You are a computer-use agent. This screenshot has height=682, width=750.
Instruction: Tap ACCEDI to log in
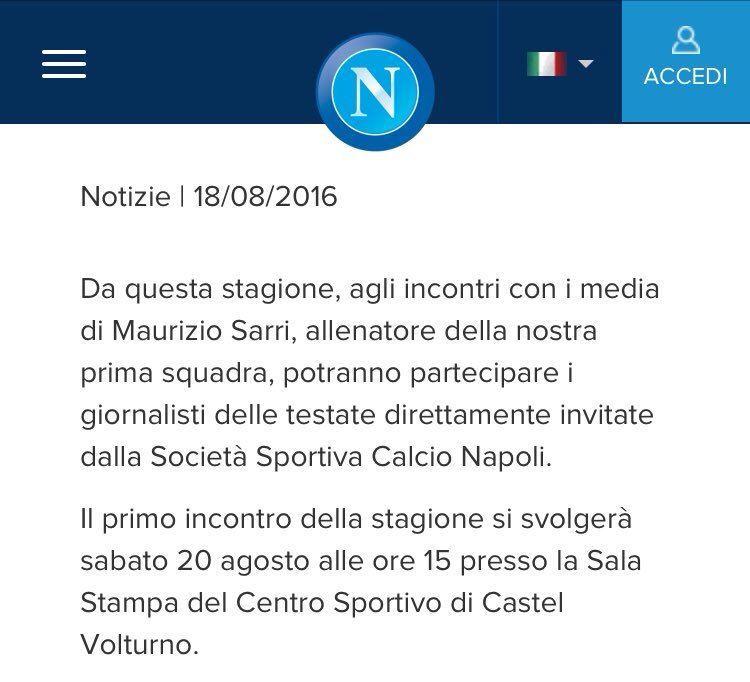click(x=685, y=60)
